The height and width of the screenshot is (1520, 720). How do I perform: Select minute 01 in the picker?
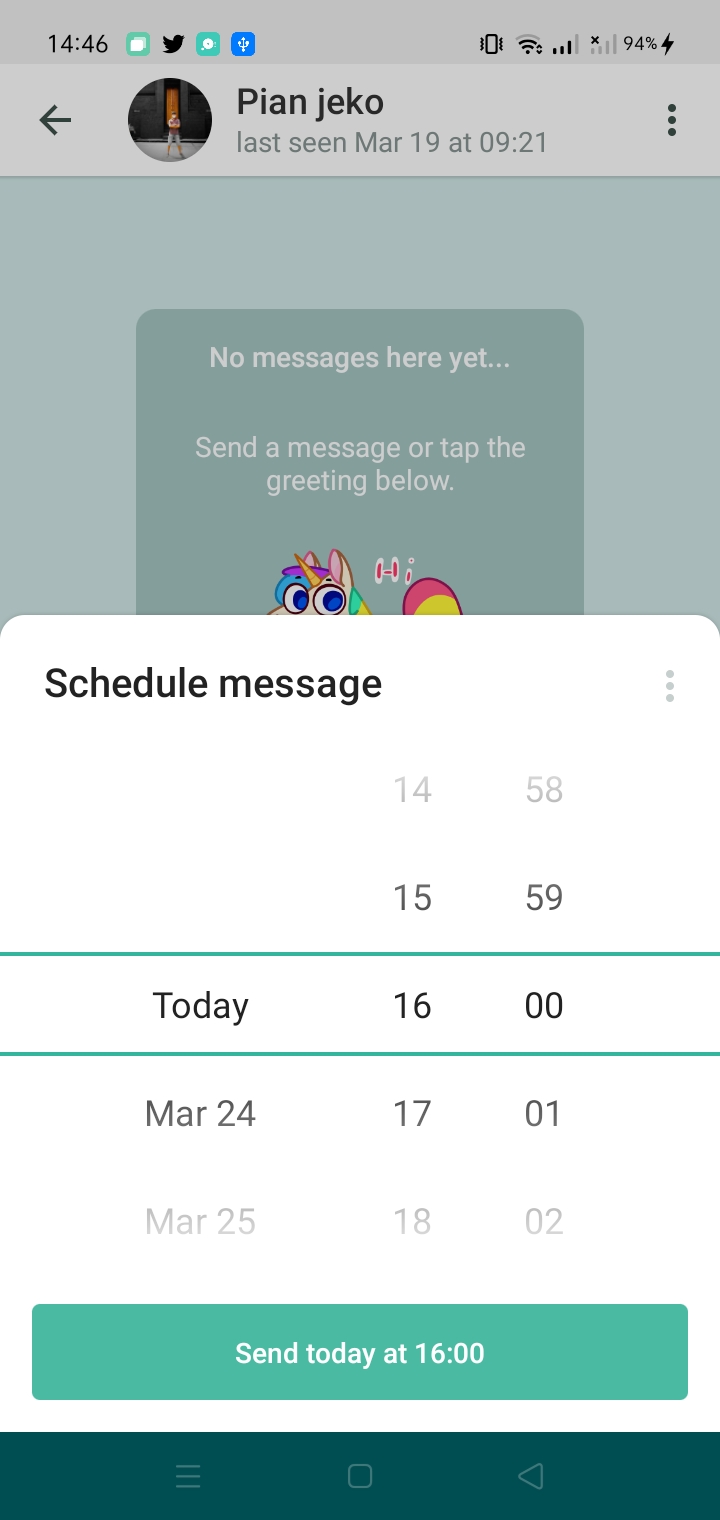[544, 1113]
